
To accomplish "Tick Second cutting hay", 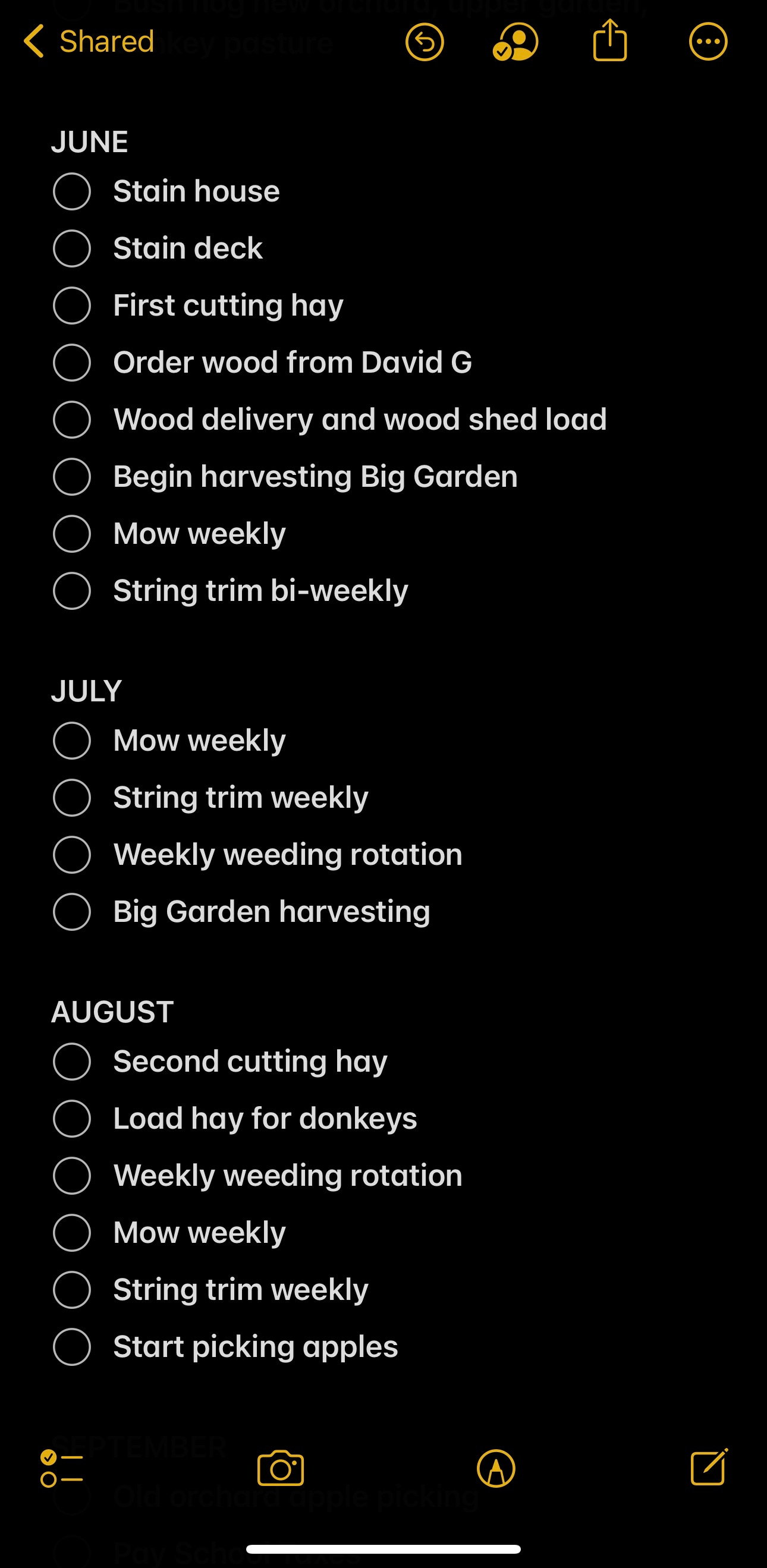I will (72, 1062).
